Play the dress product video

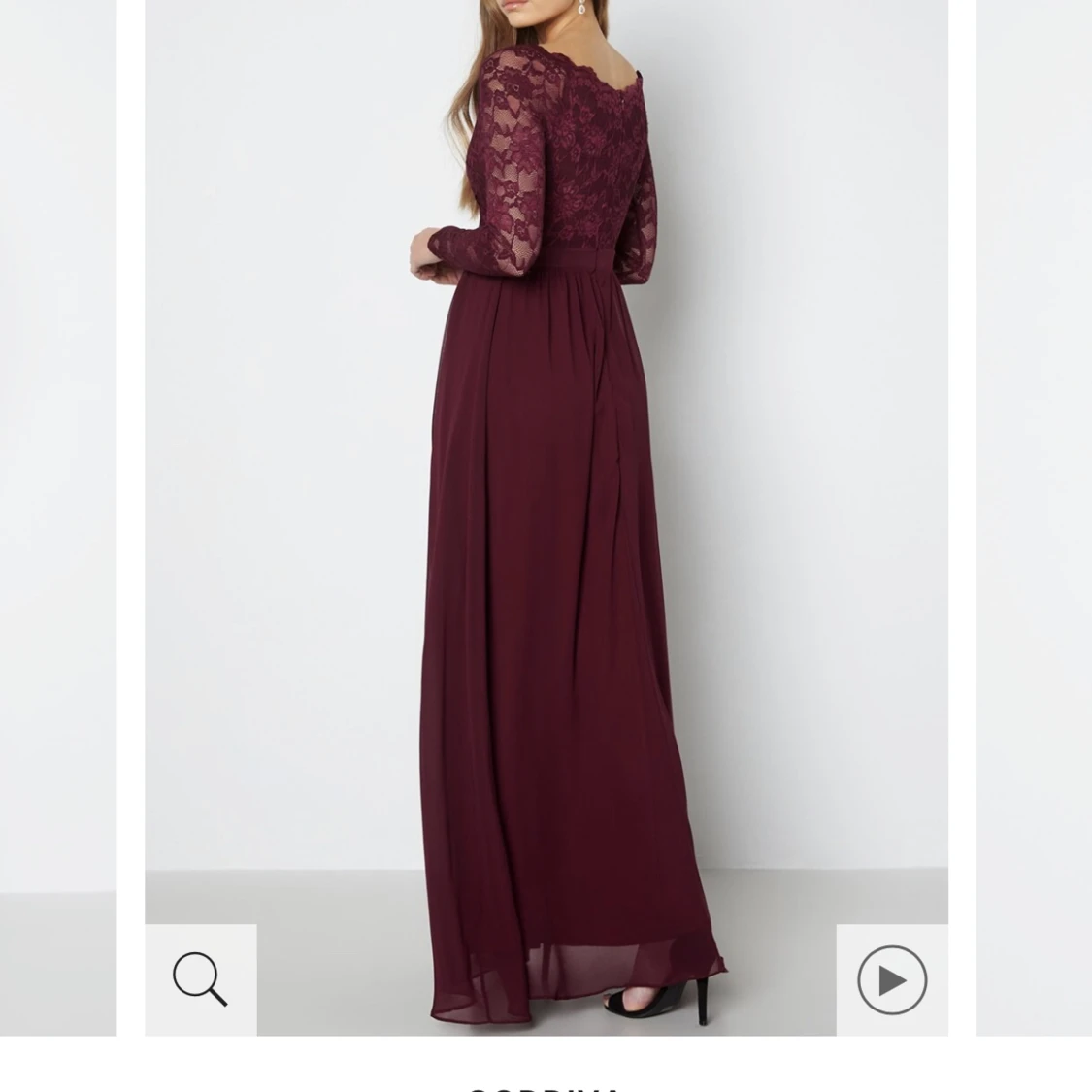pos(892,980)
